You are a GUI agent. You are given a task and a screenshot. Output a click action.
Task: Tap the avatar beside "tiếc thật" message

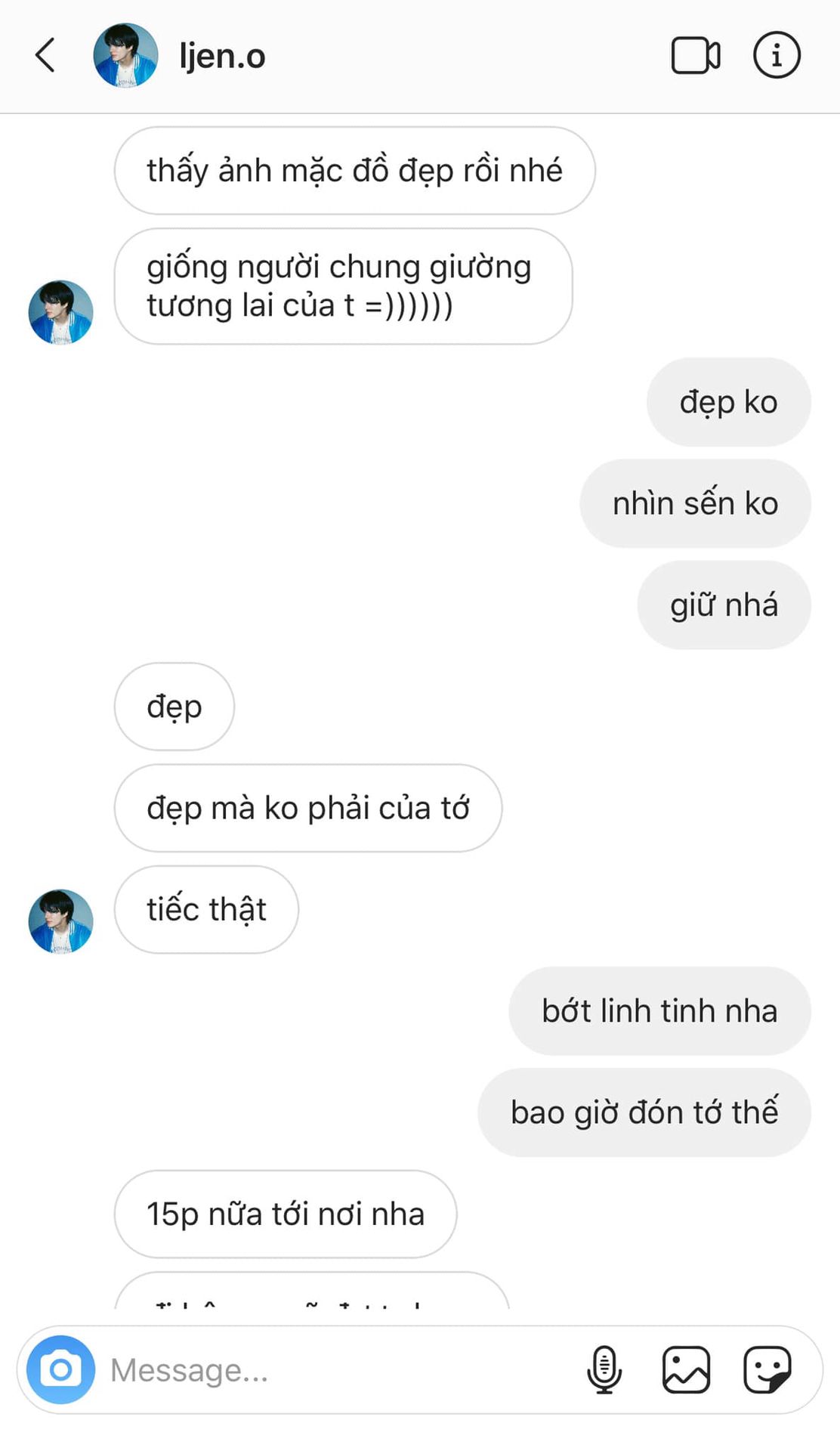click(60, 920)
